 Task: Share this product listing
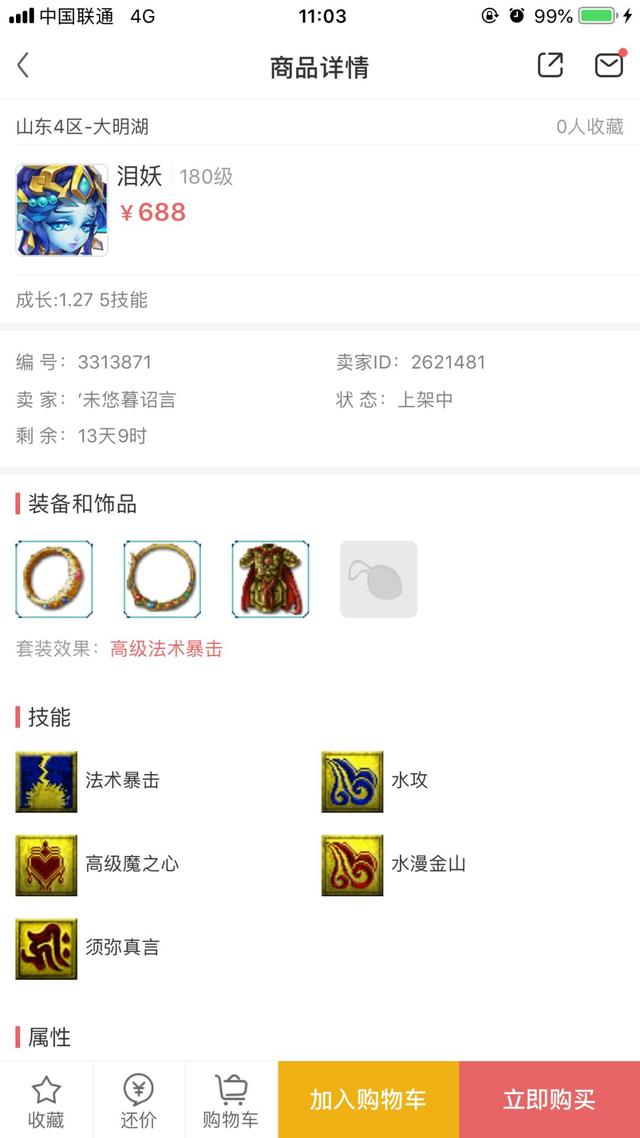pyautogui.click(x=550, y=65)
